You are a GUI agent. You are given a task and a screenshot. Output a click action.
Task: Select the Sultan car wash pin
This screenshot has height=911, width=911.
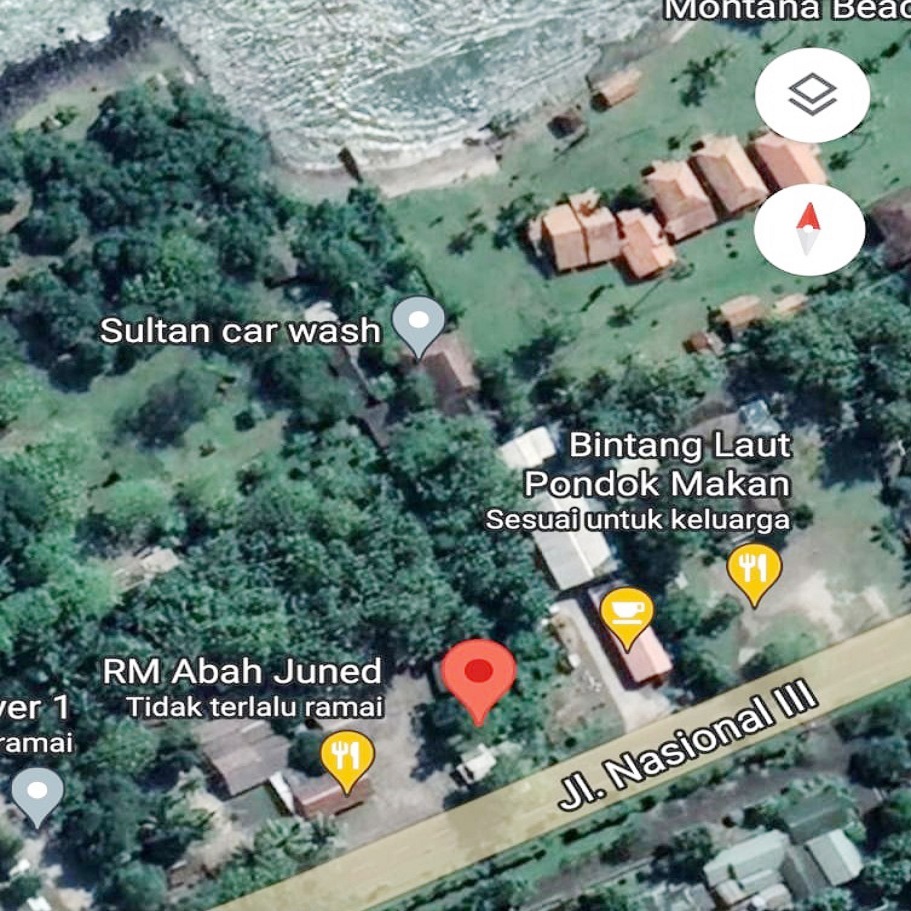click(x=418, y=323)
